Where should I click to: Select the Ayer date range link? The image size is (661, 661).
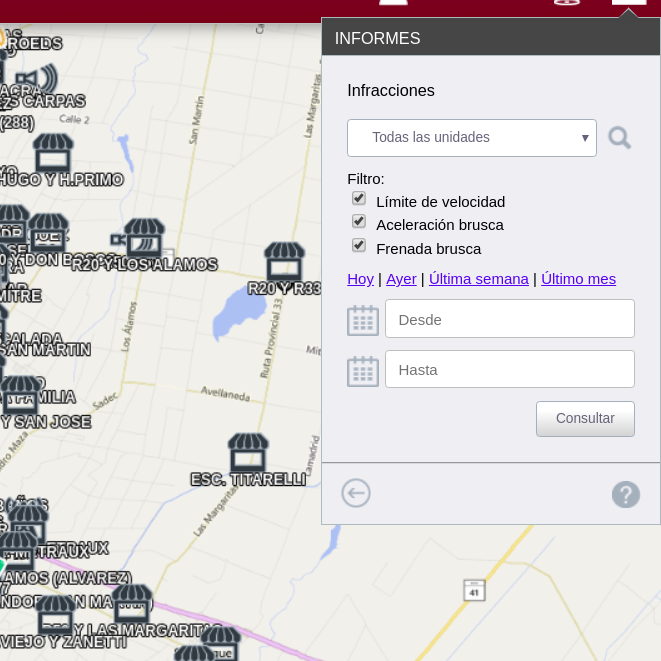(401, 279)
